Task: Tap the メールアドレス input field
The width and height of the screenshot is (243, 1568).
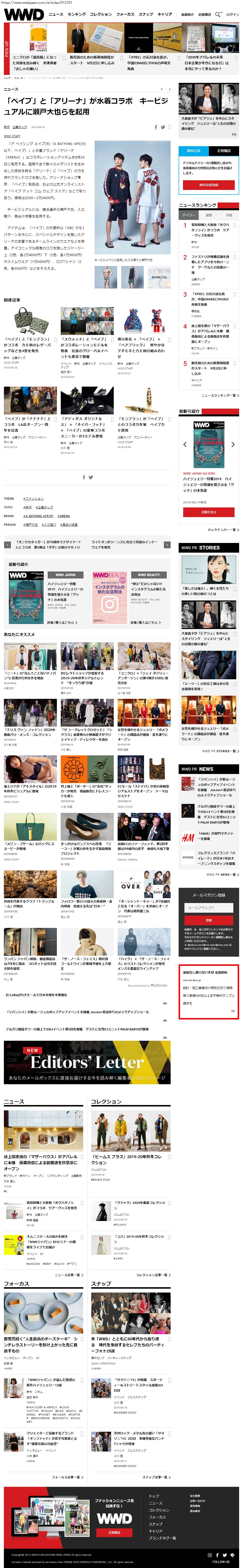Action: click(x=208, y=908)
